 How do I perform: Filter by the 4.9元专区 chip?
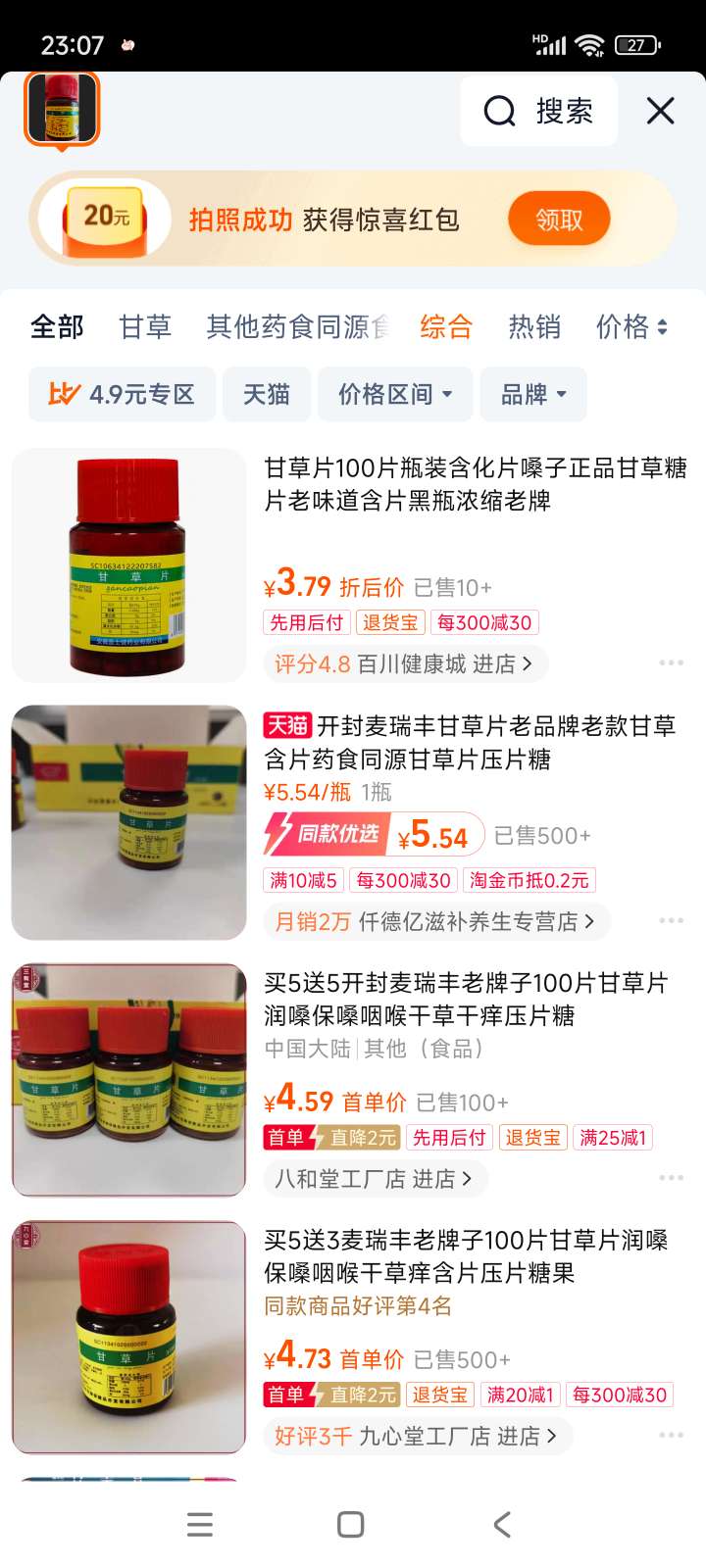pyautogui.click(x=122, y=394)
